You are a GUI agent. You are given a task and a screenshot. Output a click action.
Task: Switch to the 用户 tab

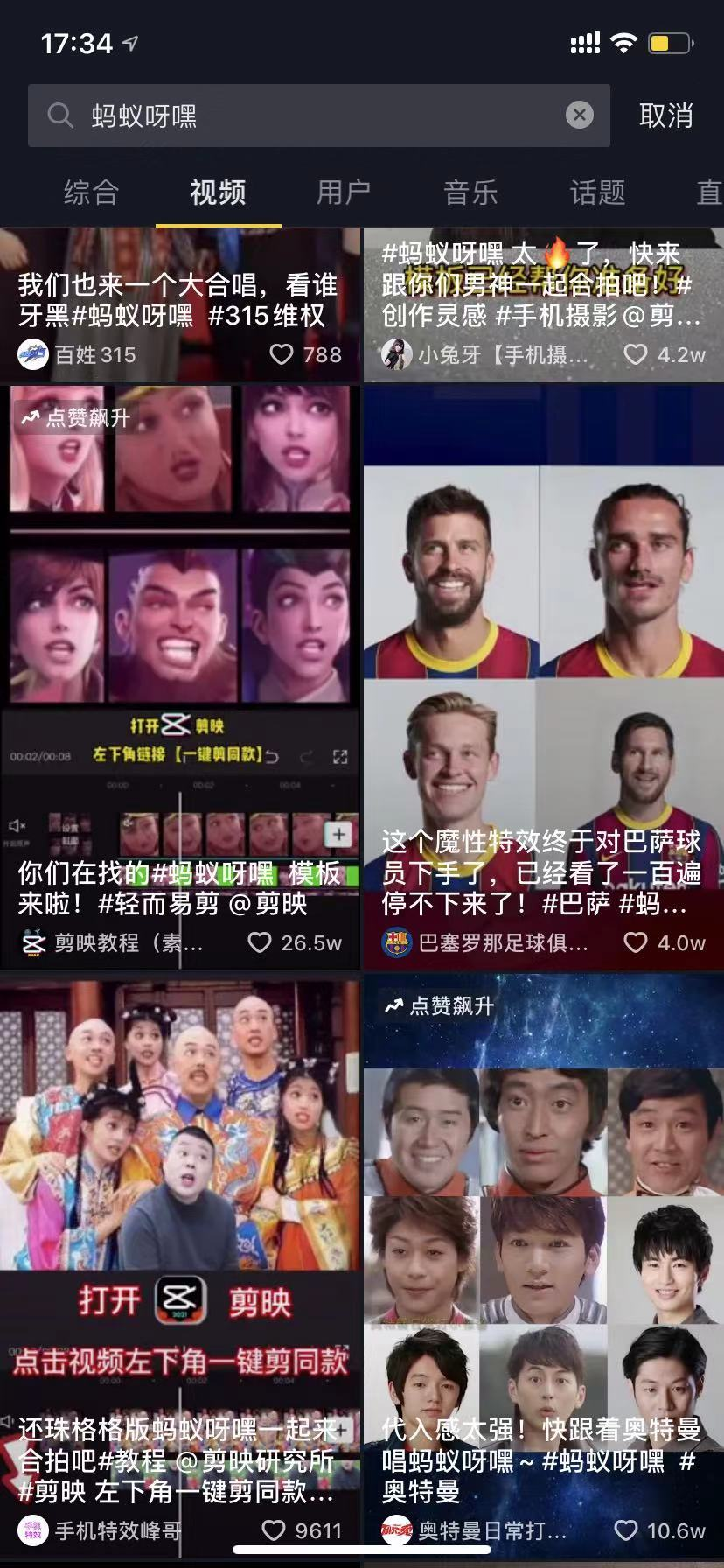[345, 192]
